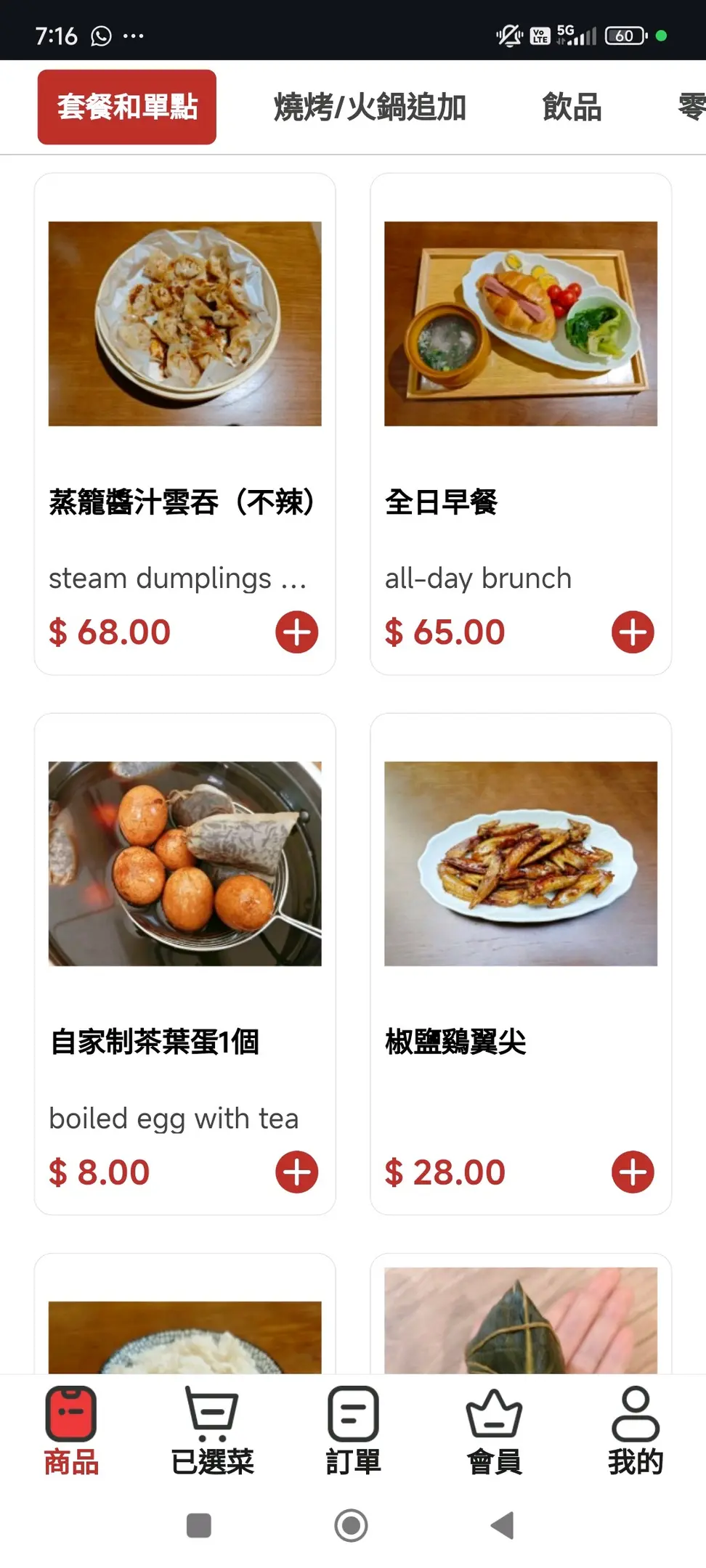Add 全日早餐 all-day brunch to order
706x1568 pixels.
point(633,632)
